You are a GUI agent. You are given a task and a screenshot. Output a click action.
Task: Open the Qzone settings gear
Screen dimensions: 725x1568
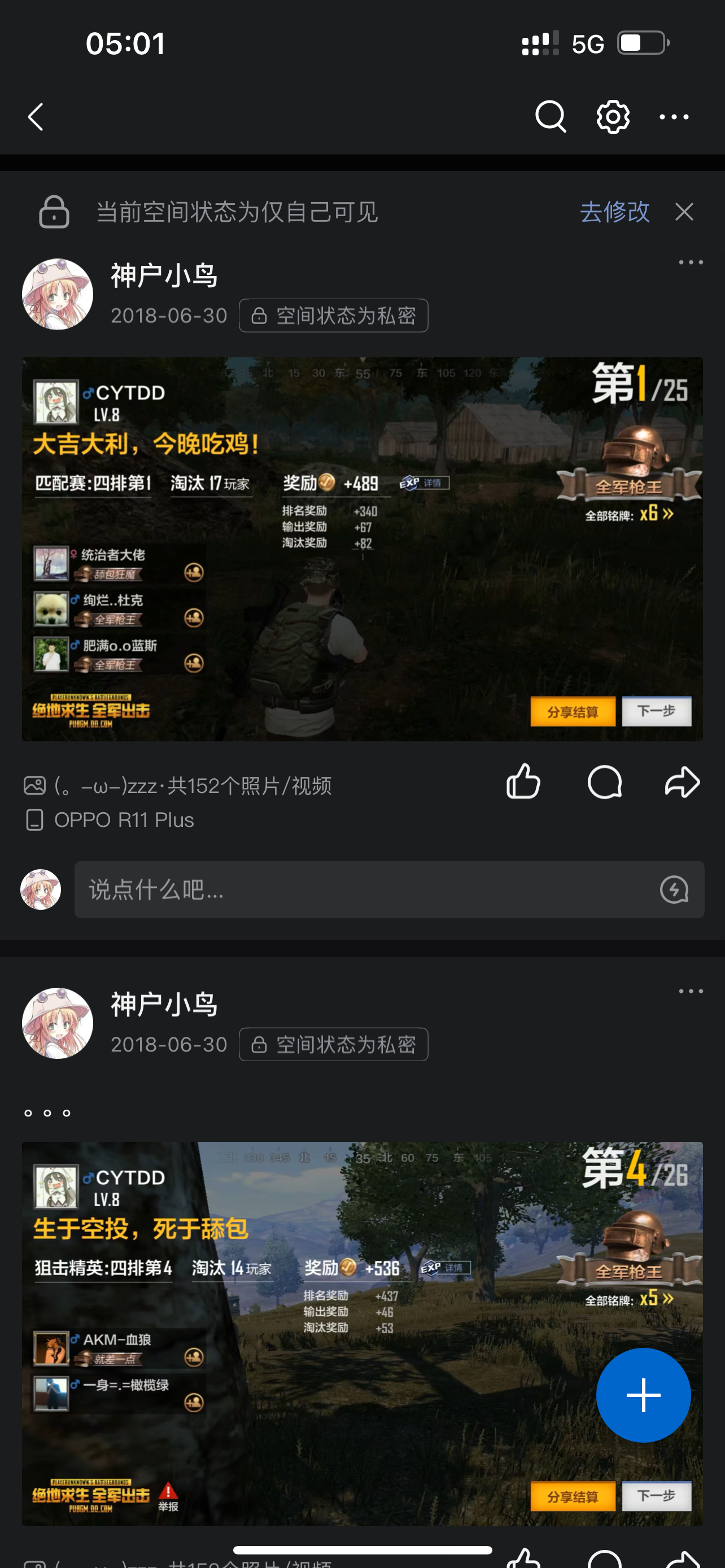(x=613, y=116)
